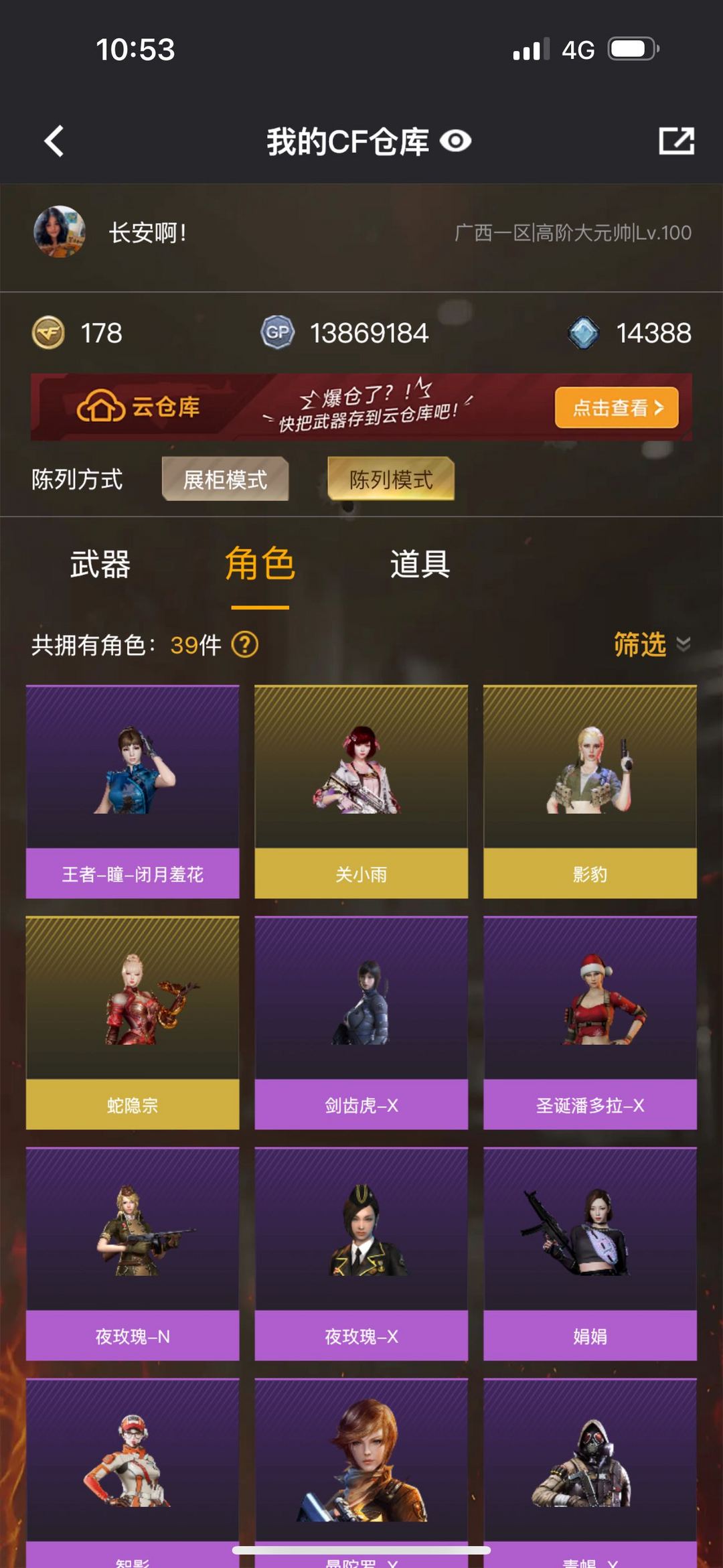Toggle warehouse visibility eye icon
Screen dimensions: 723x1568
456,141
